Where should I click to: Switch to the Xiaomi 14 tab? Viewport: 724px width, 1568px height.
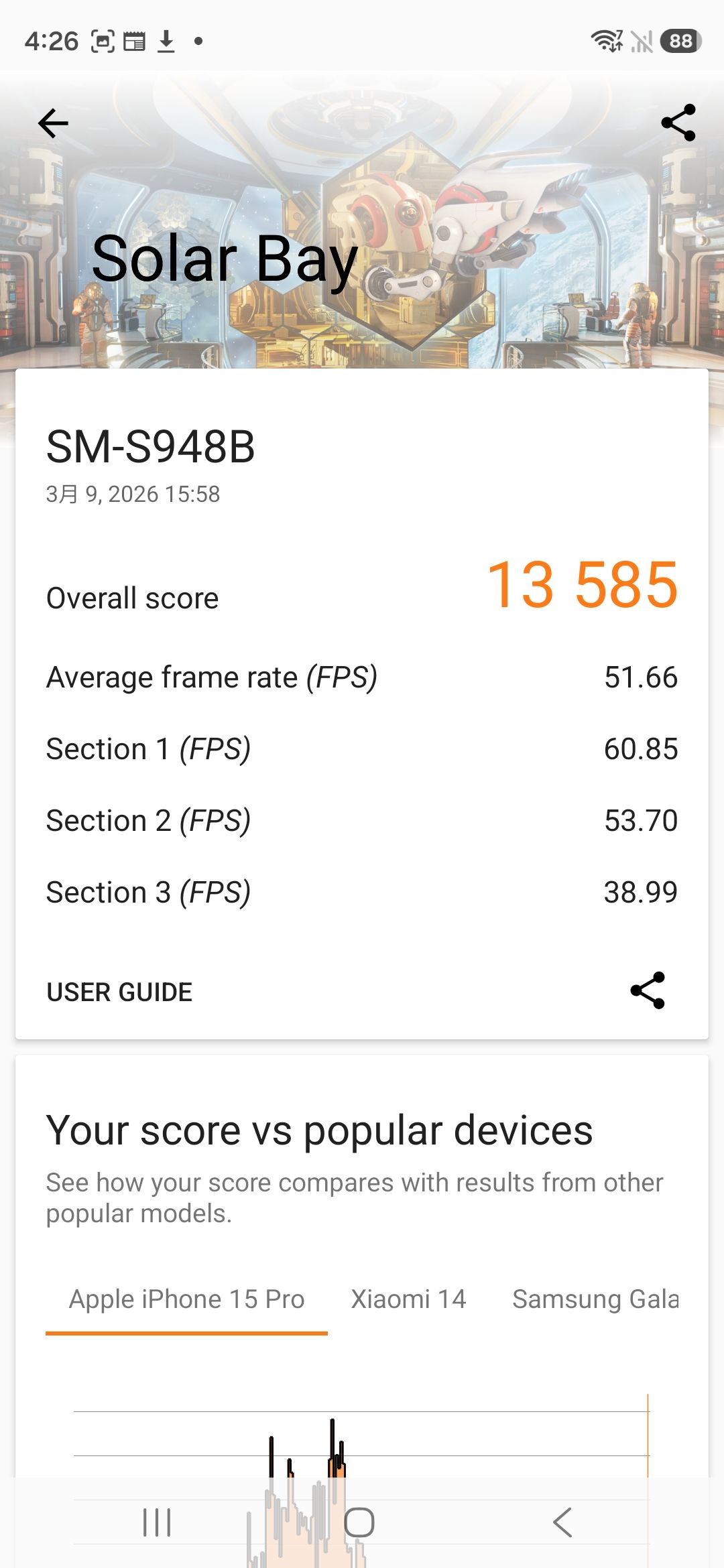[x=408, y=1299]
